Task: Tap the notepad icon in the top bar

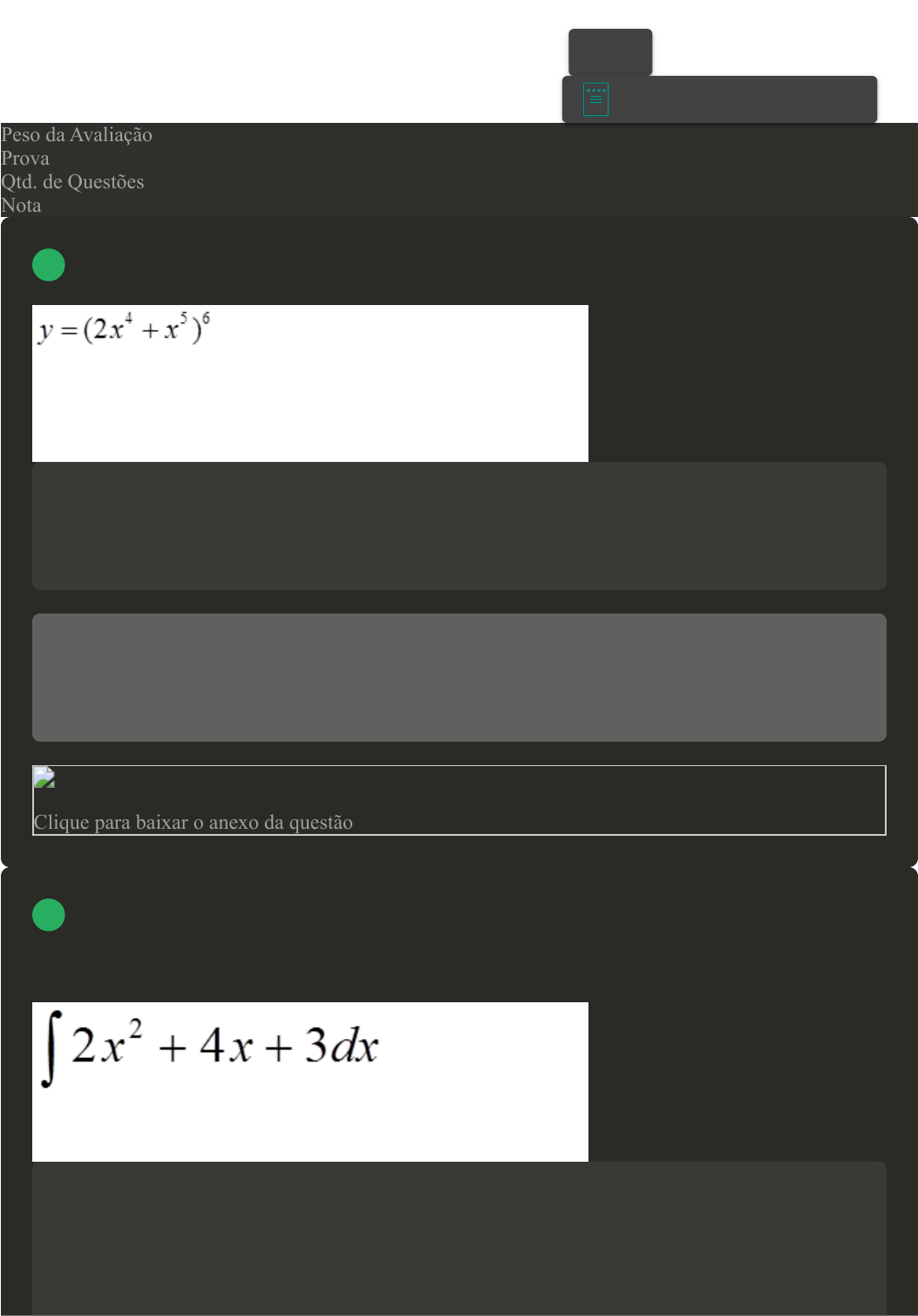Action: tap(595, 99)
